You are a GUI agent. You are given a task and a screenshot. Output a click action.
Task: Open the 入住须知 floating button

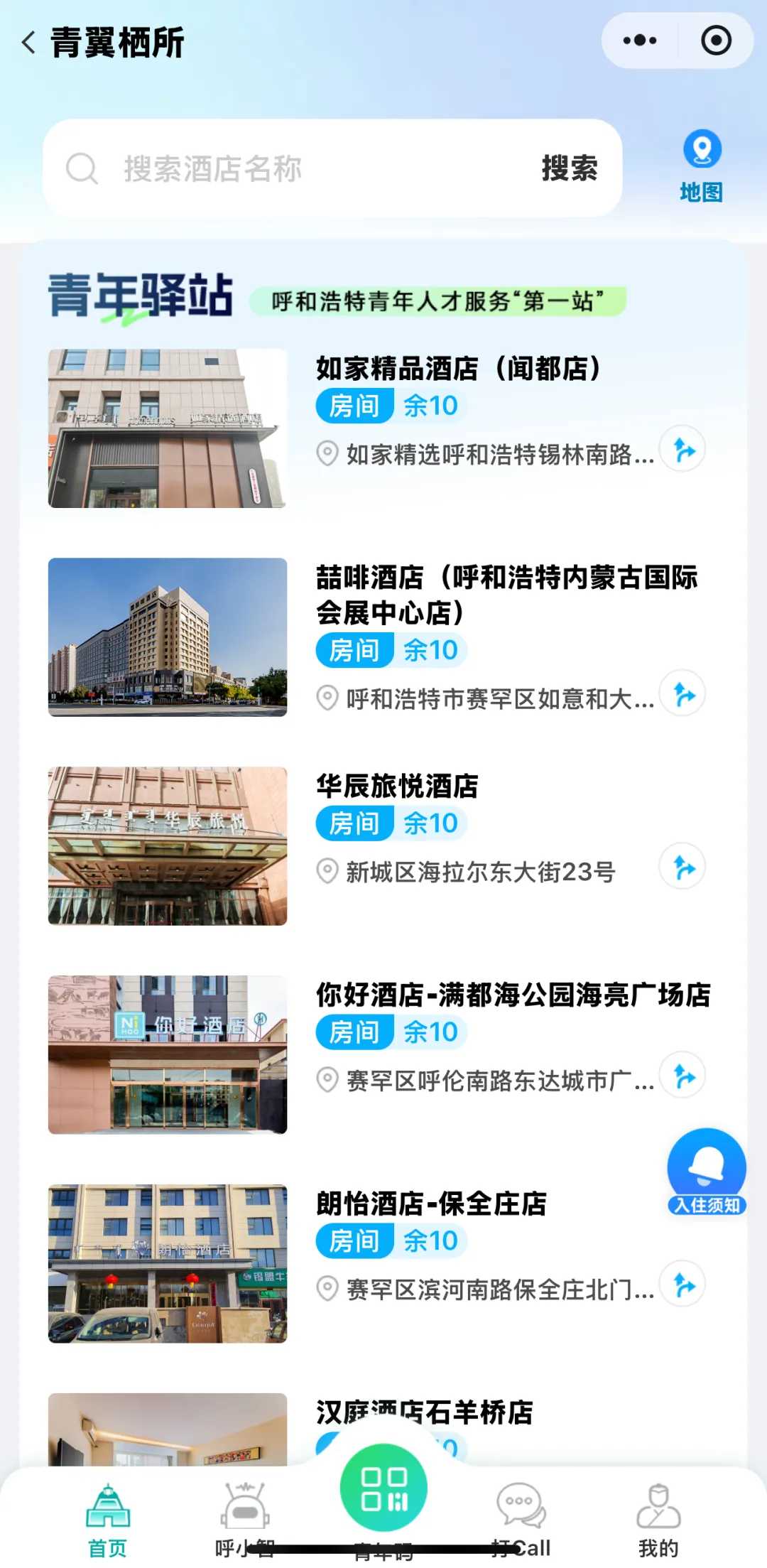pos(707,1172)
